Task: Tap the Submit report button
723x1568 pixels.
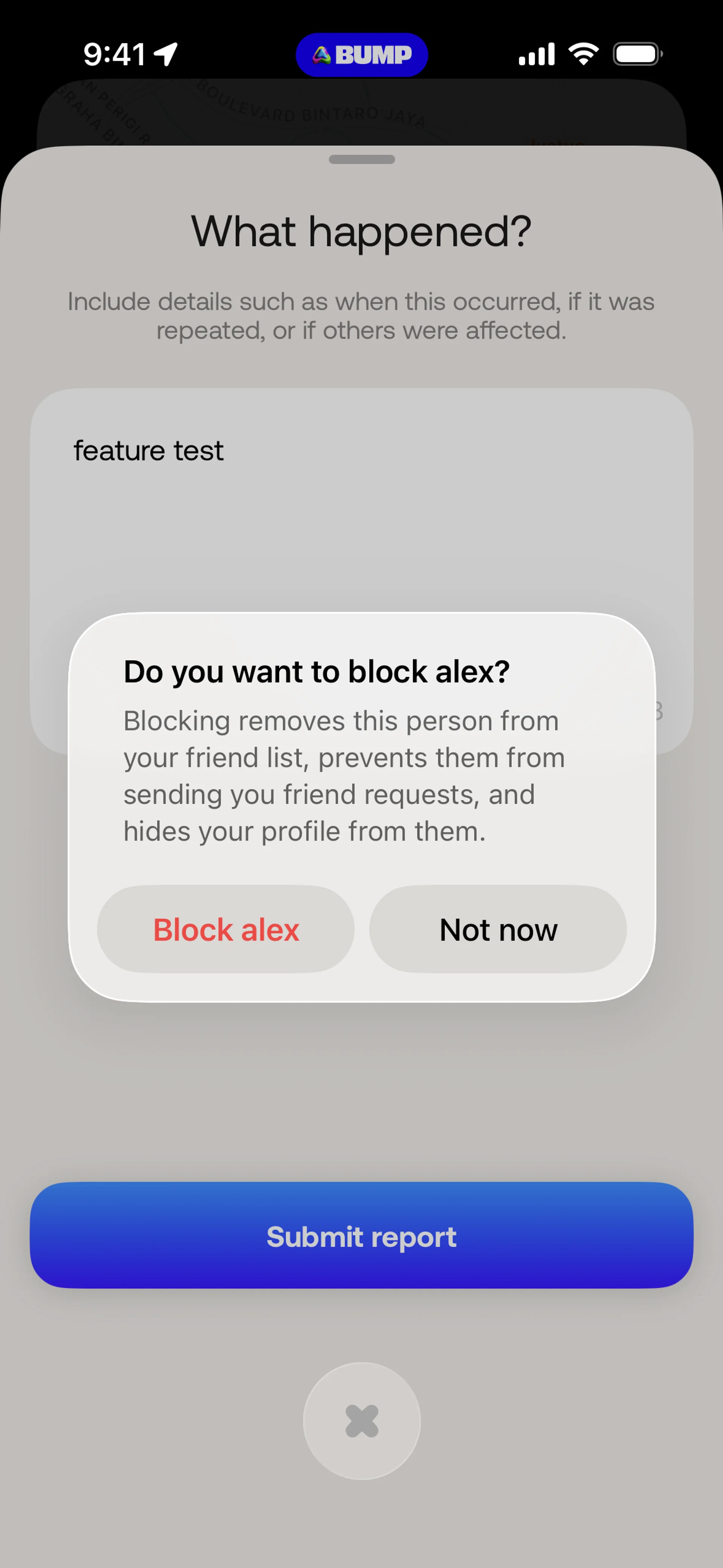Action: 361,1235
